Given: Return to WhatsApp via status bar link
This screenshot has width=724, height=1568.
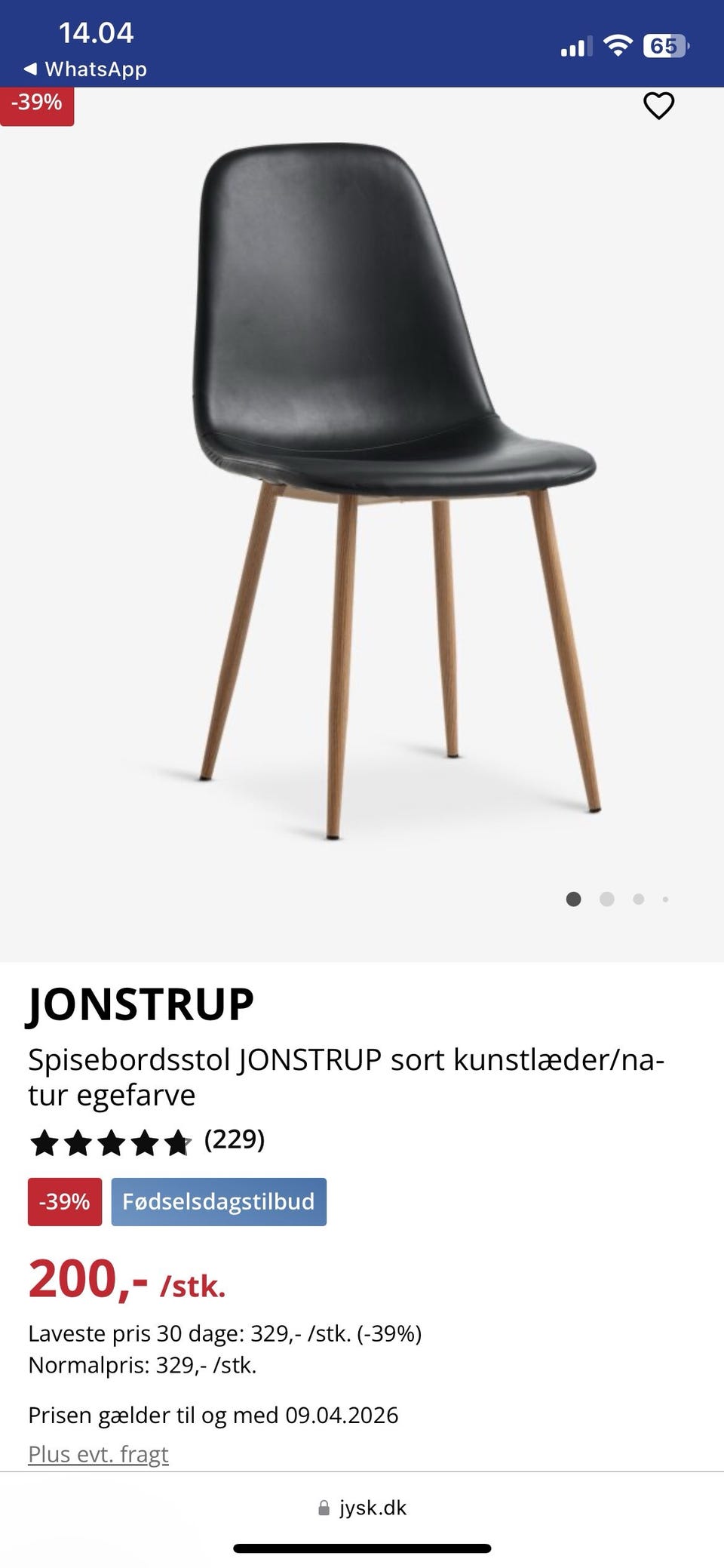Looking at the screenshot, I should pos(86,69).
